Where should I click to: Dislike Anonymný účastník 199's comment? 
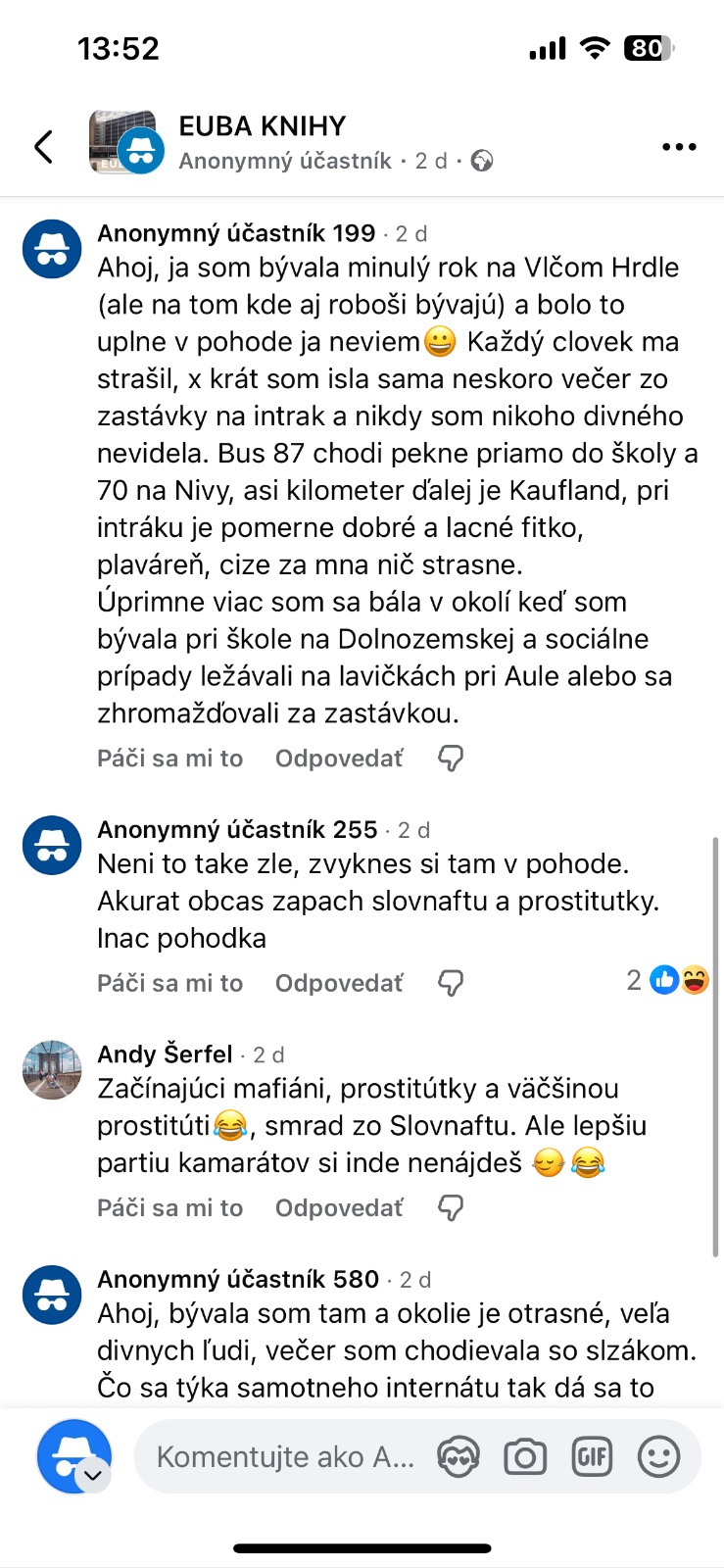click(x=451, y=759)
